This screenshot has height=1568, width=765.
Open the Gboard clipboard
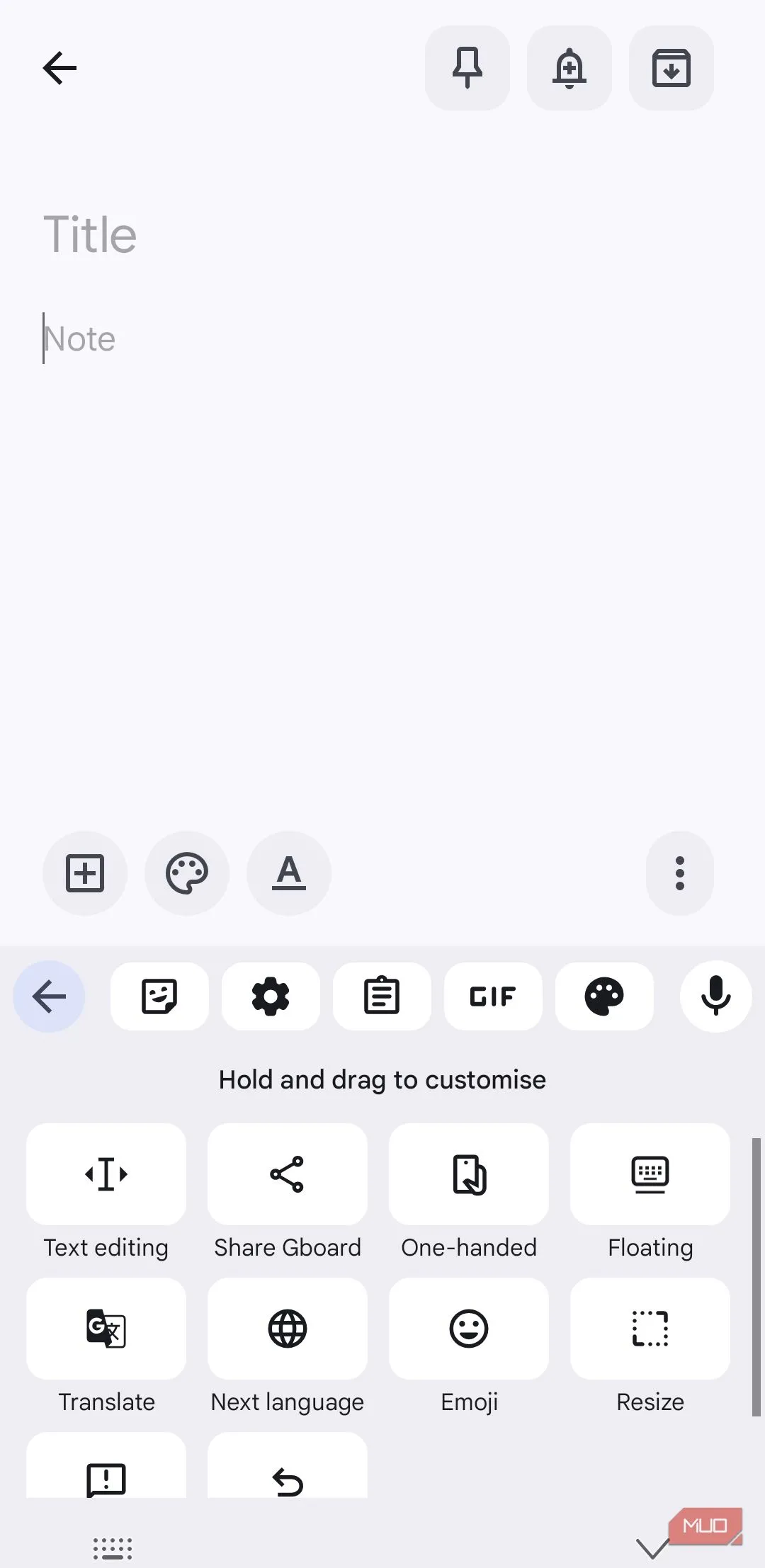pos(382,996)
